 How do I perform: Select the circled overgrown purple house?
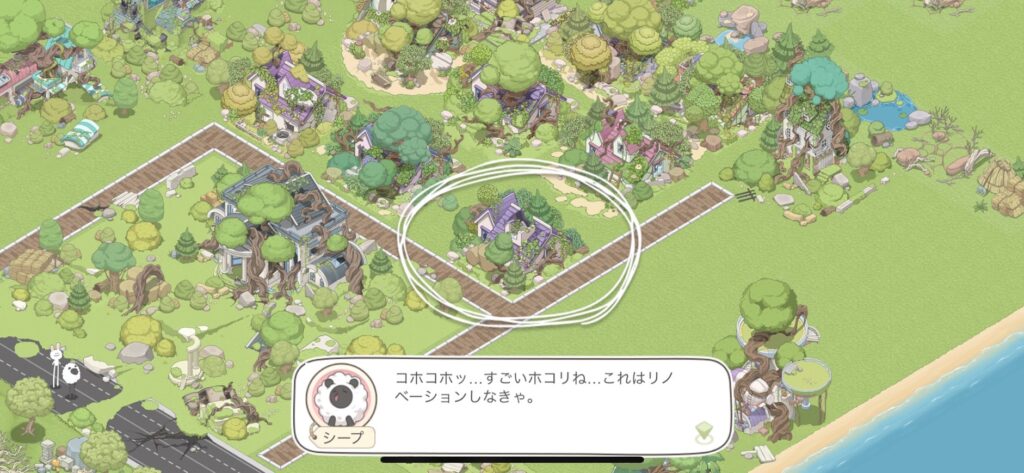tap(515, 237)
